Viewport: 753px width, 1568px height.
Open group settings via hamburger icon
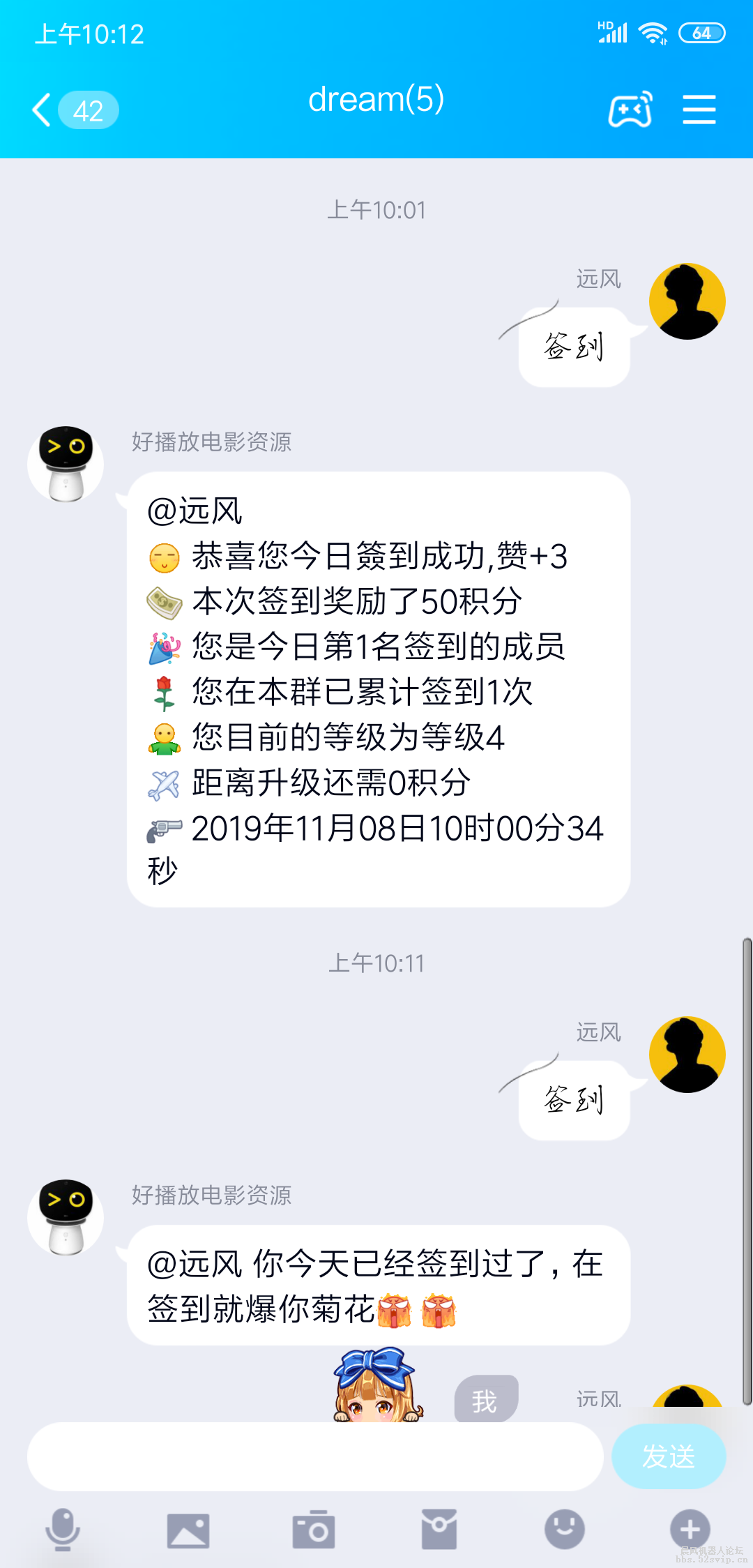700,110
